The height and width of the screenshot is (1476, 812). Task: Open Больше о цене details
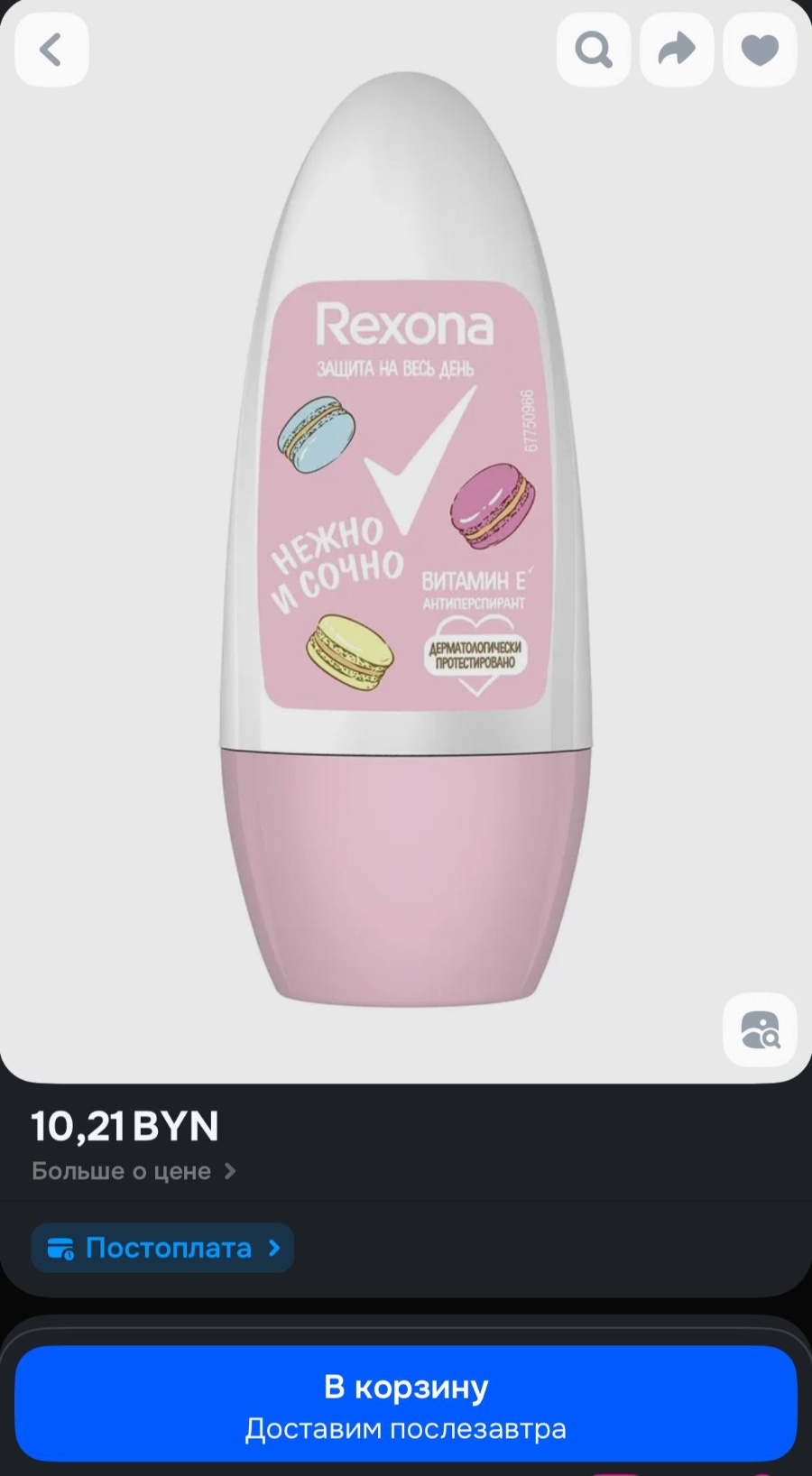tap(134, 1171)
